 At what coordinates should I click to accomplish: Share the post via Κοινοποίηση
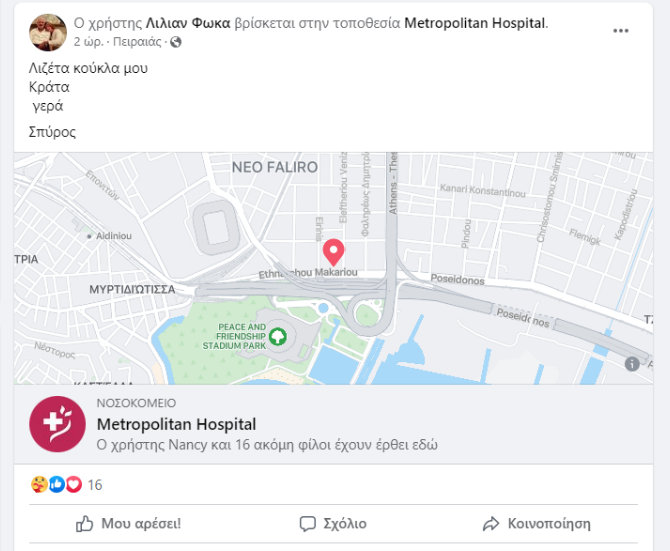(536, 523)
